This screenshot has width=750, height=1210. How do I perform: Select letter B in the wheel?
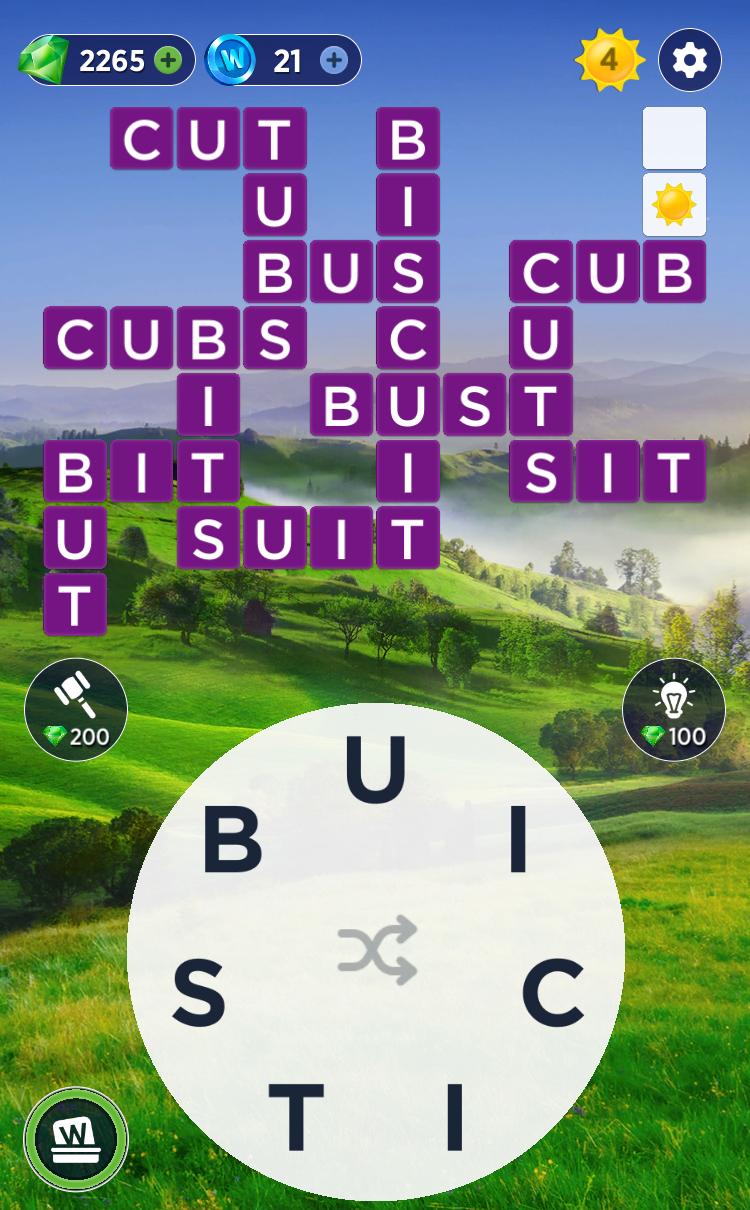pyautogui.click(x=232, y=840)
